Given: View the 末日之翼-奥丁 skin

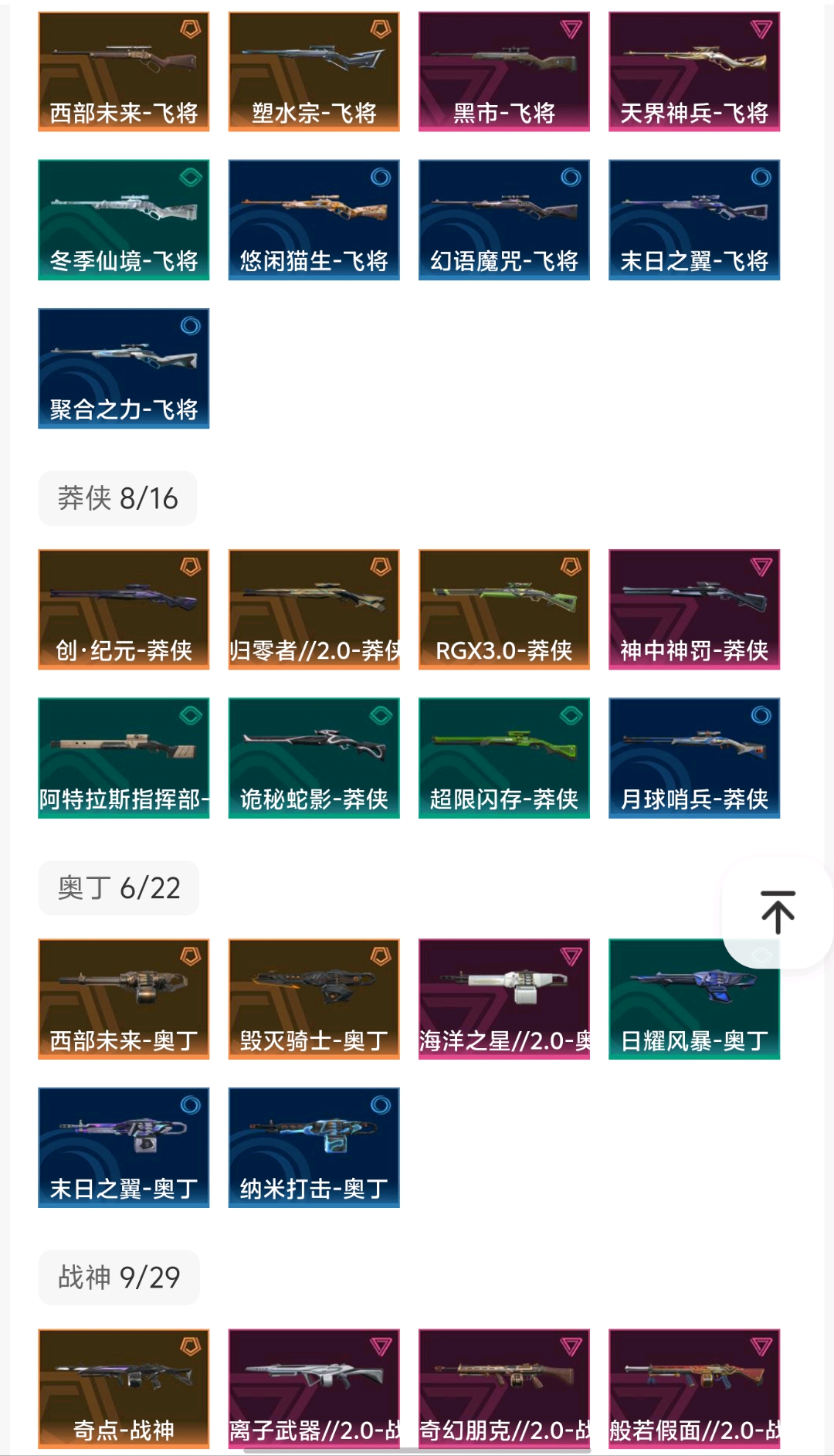Looking at the screenshot, I should click(124, 1147).
